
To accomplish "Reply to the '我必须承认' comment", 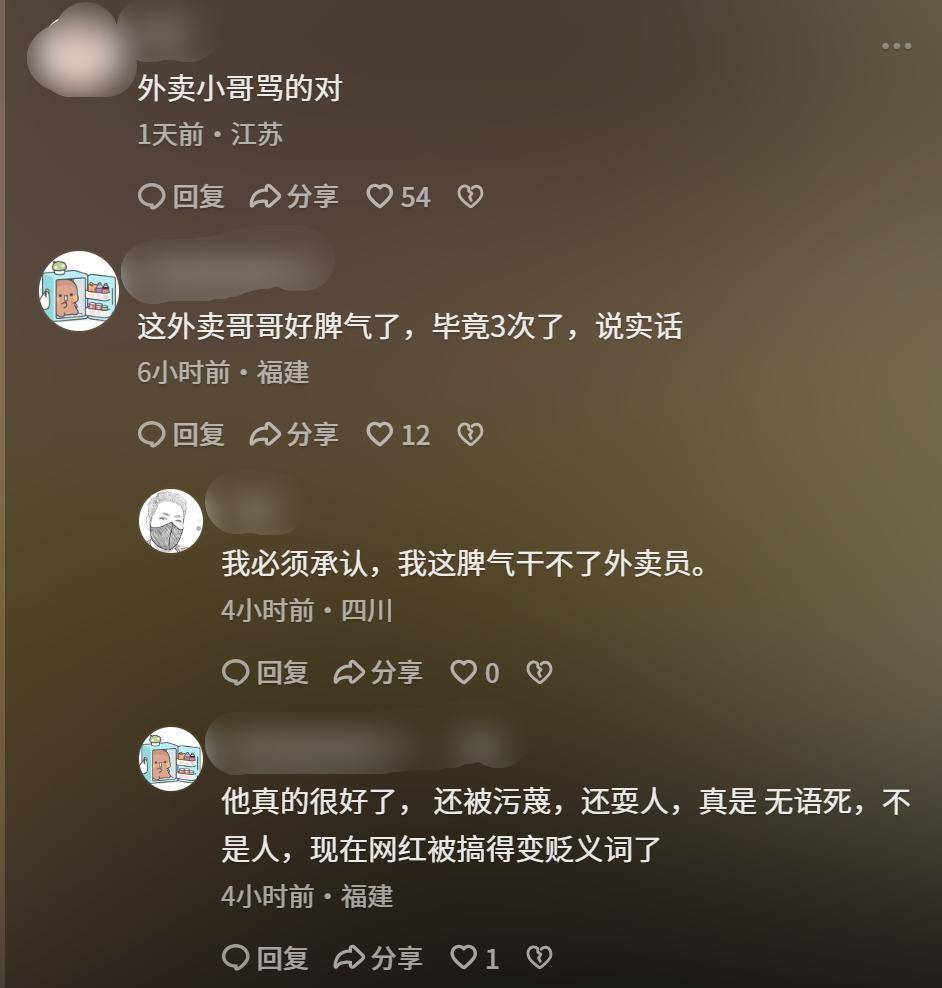I will click(x=265, y=672).
